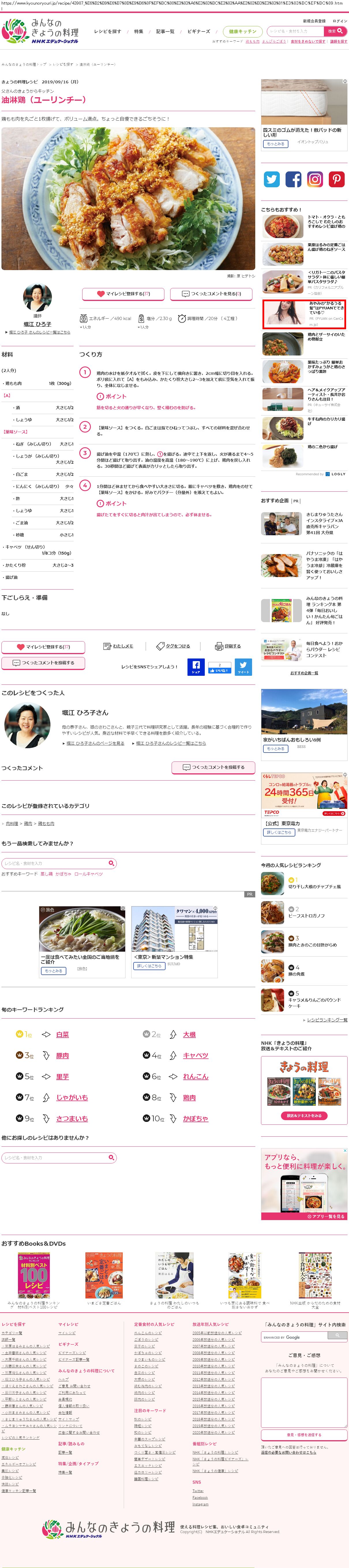Open the Instagram social icon

coord(314,179)
